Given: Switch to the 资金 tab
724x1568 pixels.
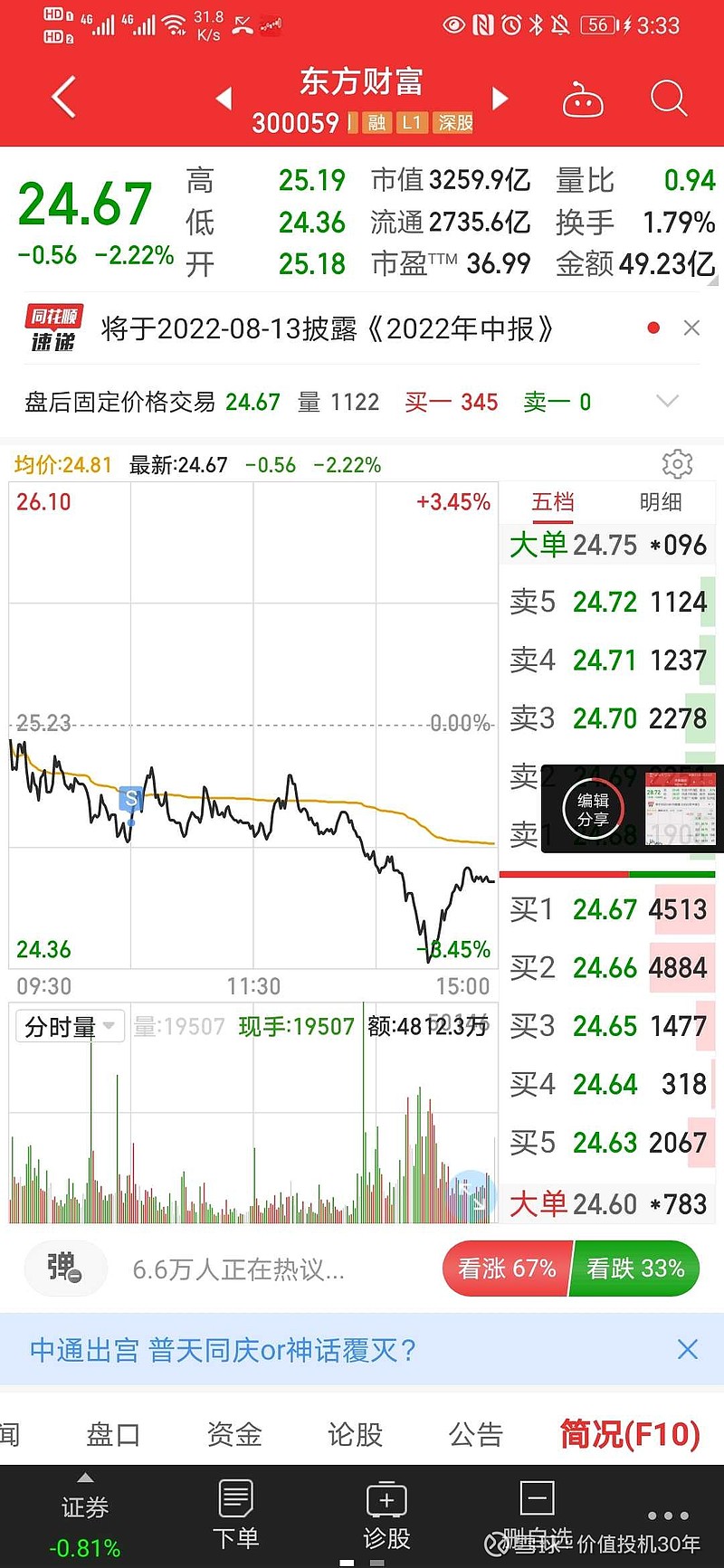Looking at the screenshot, I should point(234,1434).
